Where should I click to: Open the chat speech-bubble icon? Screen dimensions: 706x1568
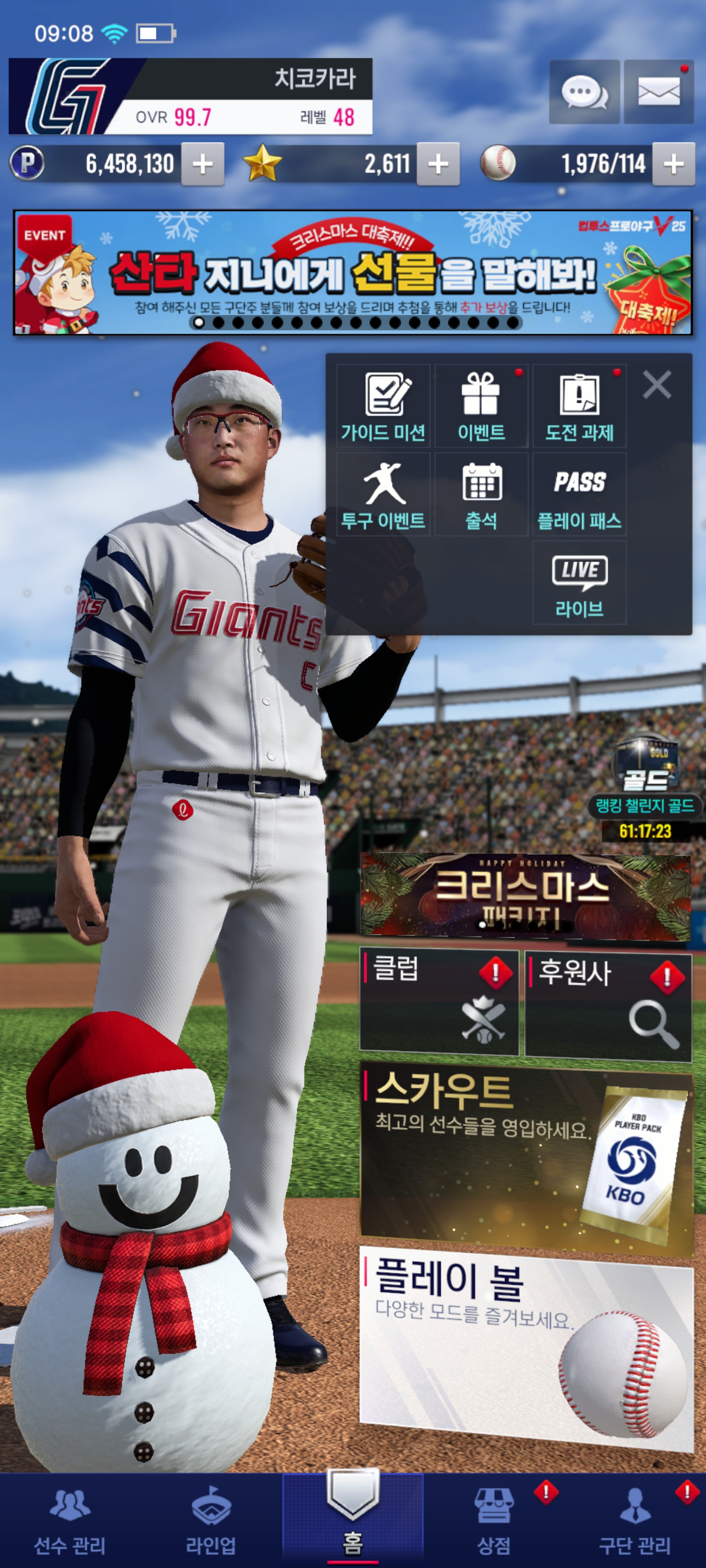(x=583, y=93)
